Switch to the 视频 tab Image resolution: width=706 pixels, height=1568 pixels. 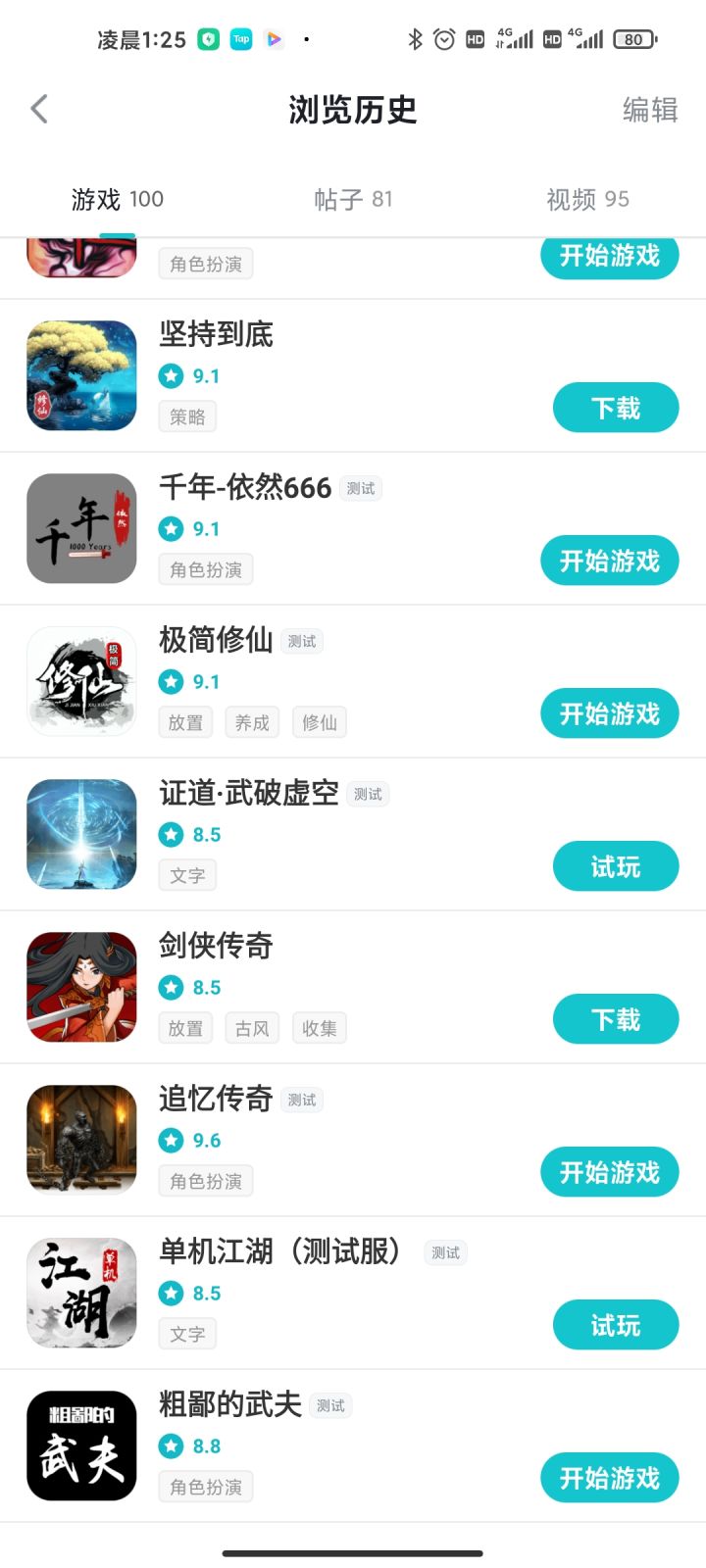(x=587, y=200)
